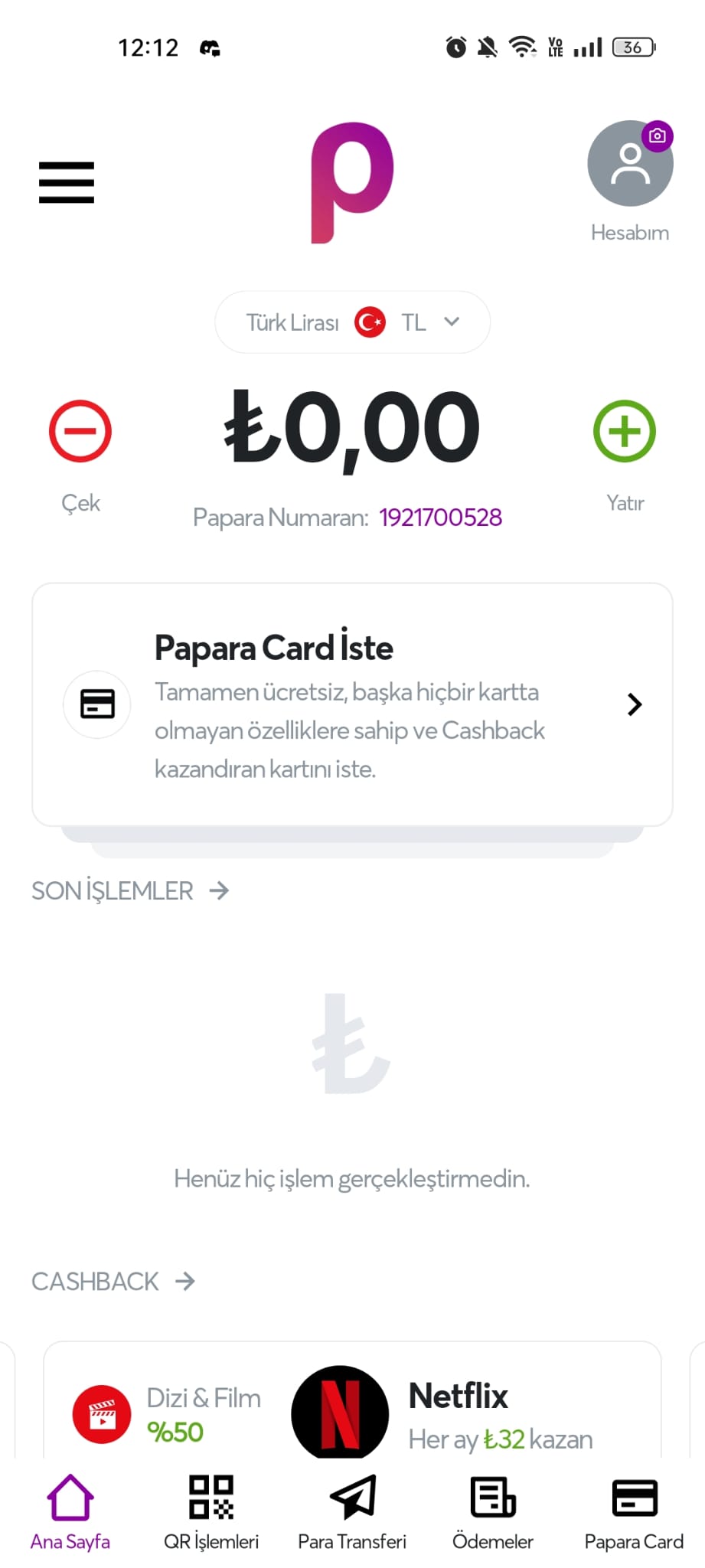Tap the camera icon on the profile picture

pos(657,136)
